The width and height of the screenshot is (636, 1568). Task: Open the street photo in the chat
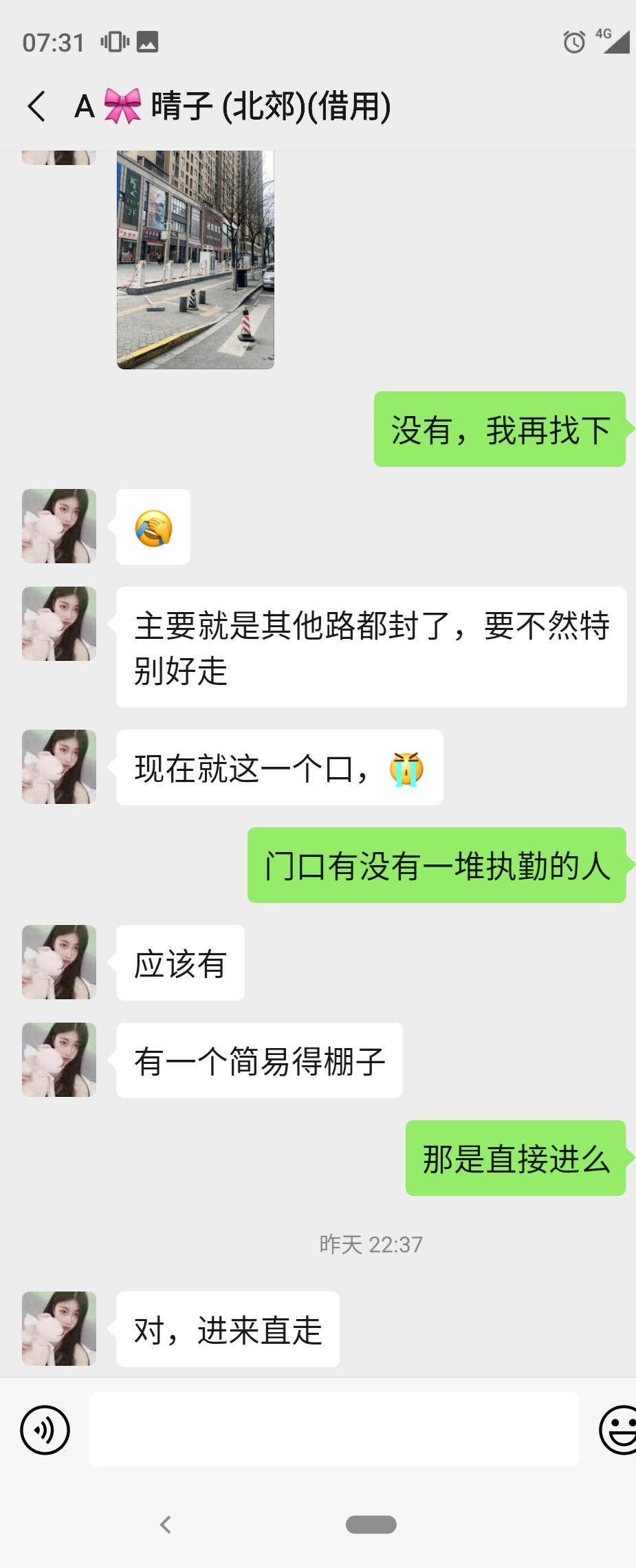point(195,259)
